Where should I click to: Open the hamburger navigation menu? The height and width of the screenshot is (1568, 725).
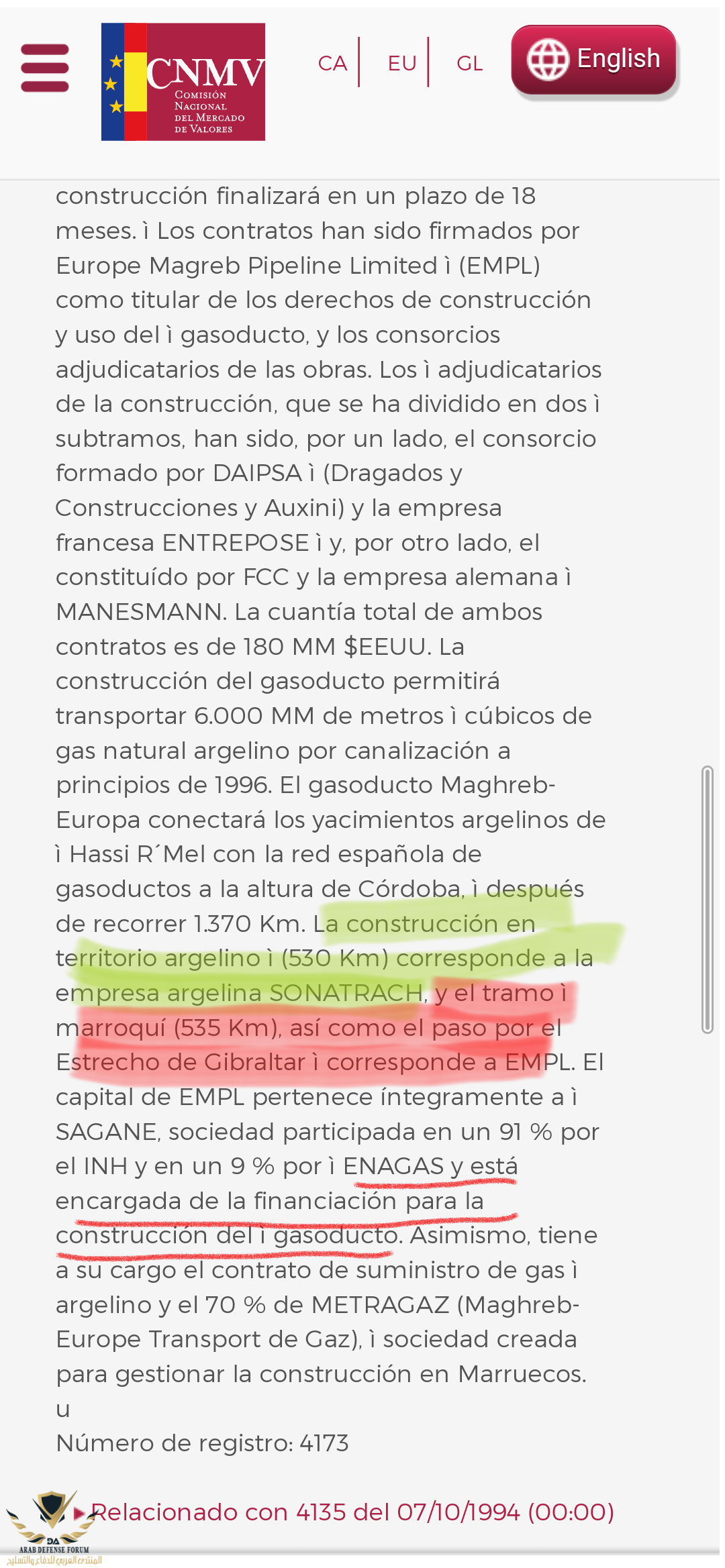(x=44, y=68)
